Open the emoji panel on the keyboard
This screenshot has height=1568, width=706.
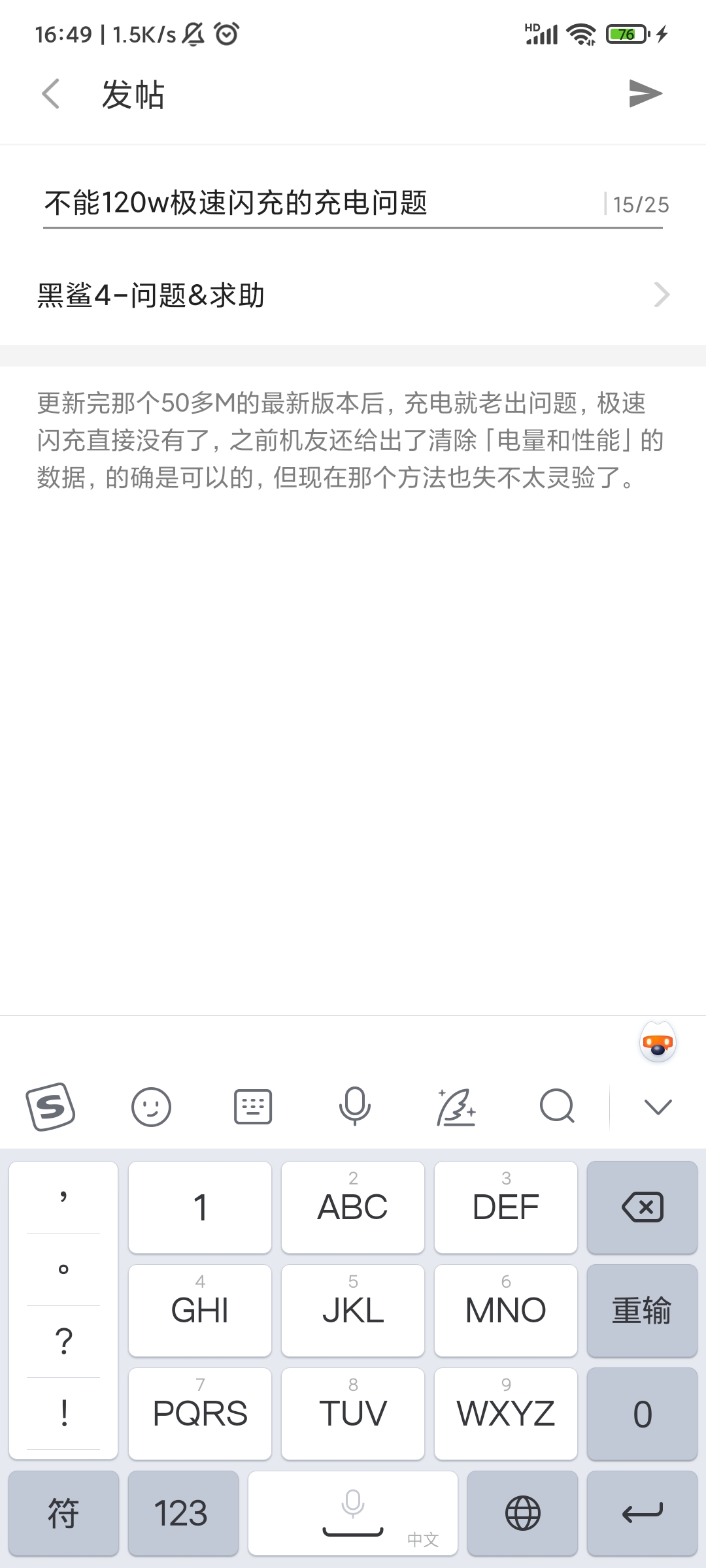click(151, 1106)
